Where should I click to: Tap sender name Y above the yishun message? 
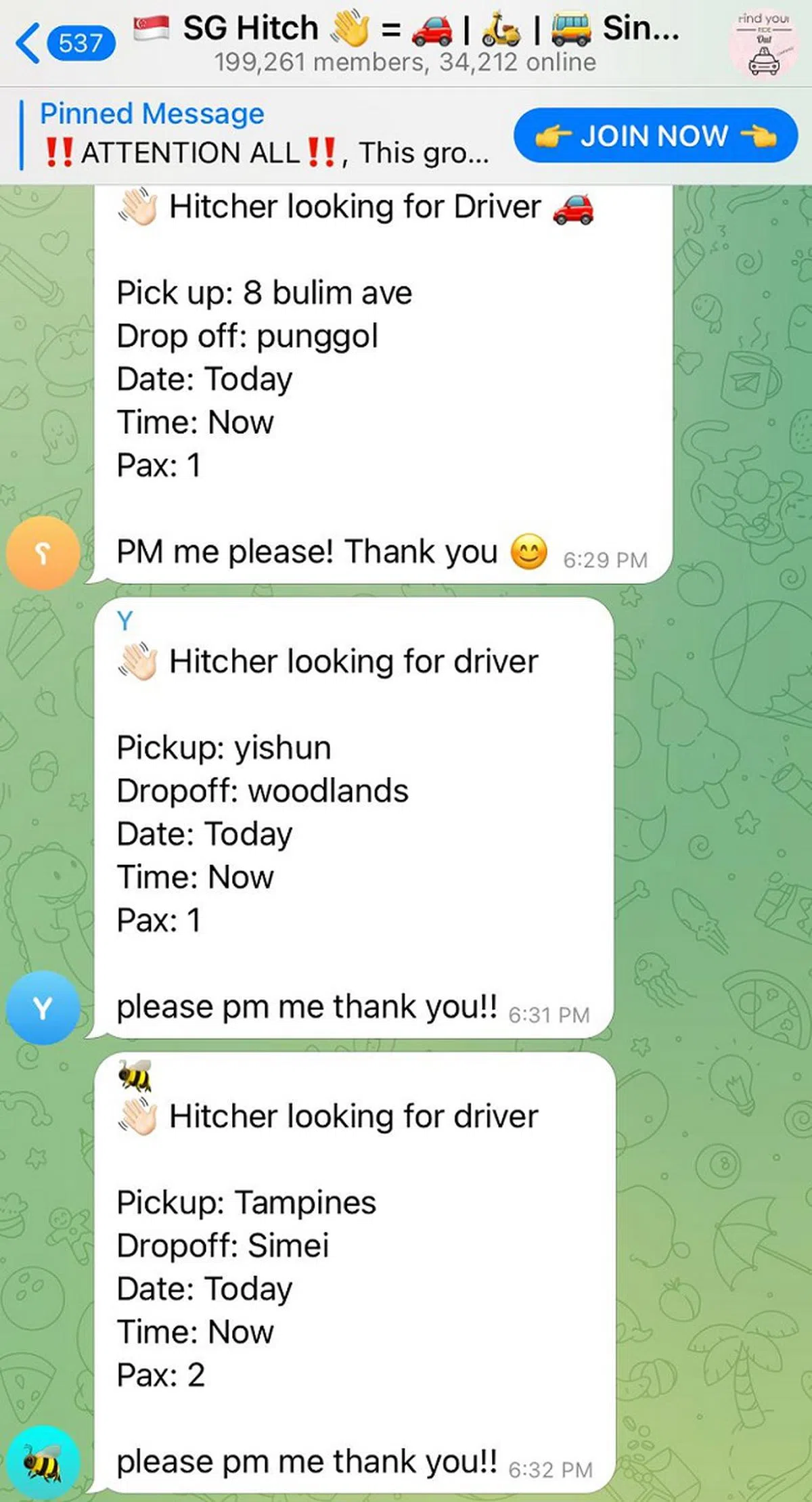point(125,620)
